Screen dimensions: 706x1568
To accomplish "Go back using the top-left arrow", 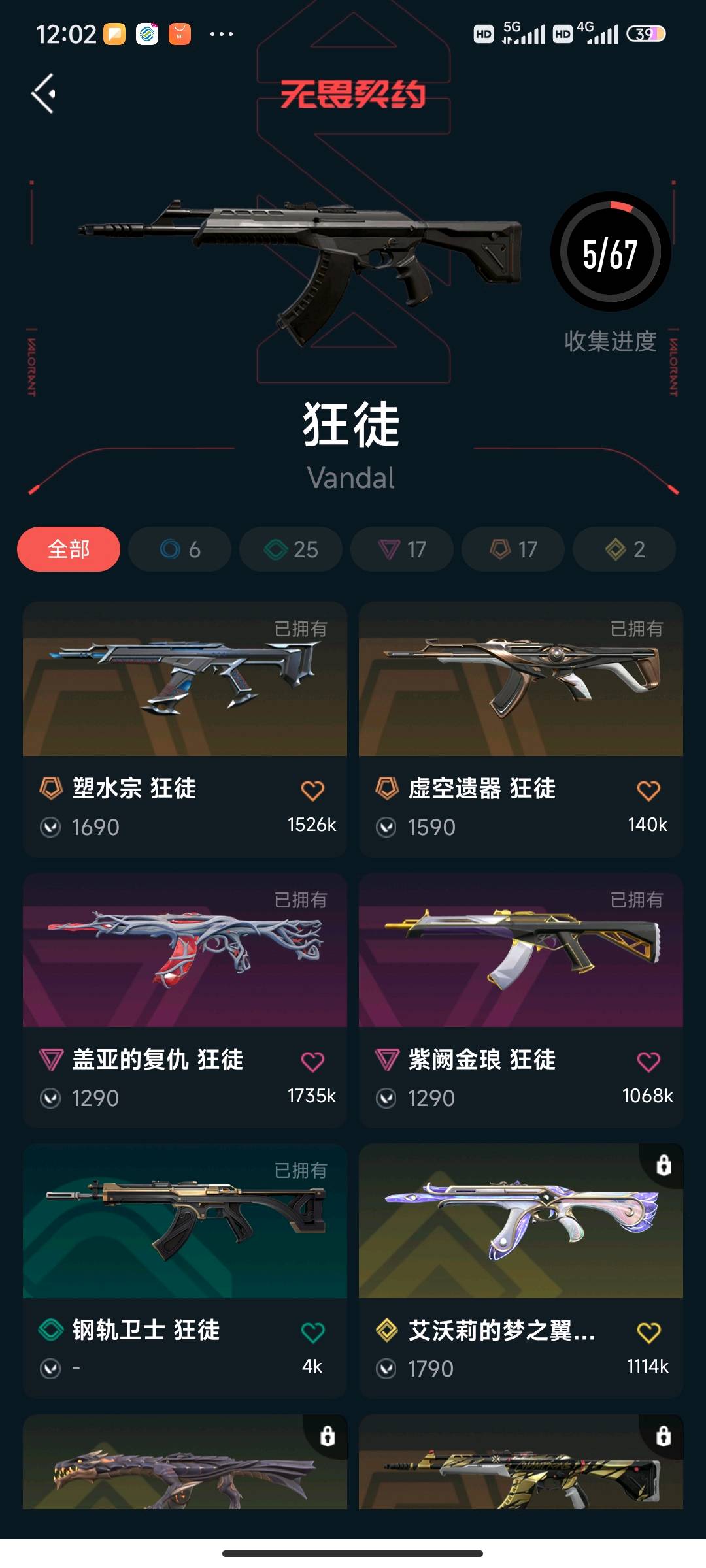I will 44,93.
